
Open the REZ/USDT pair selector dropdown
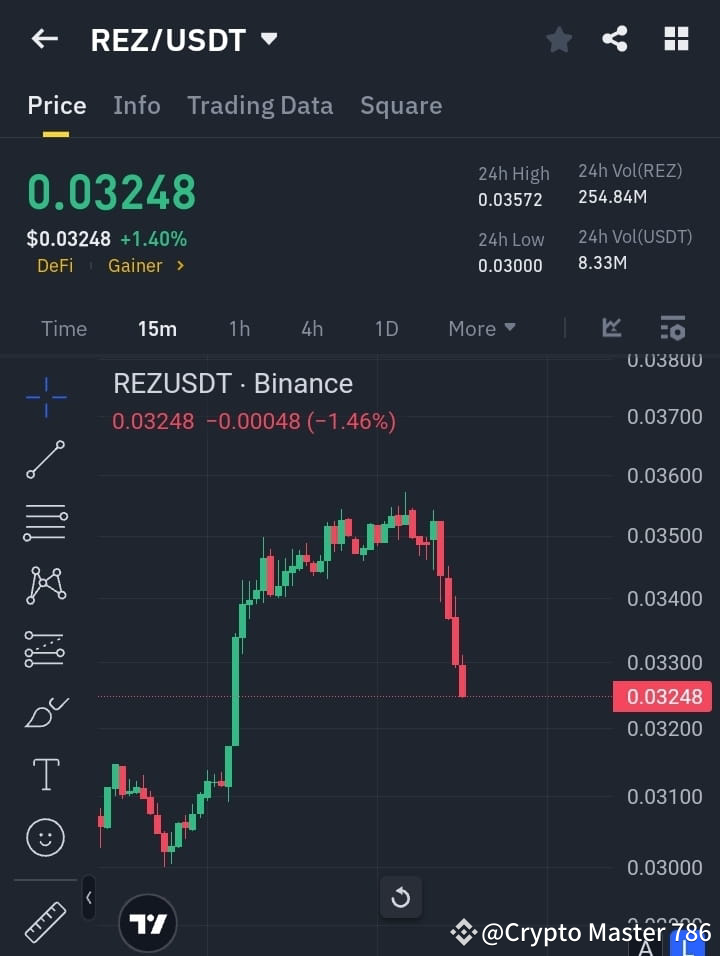268,40
